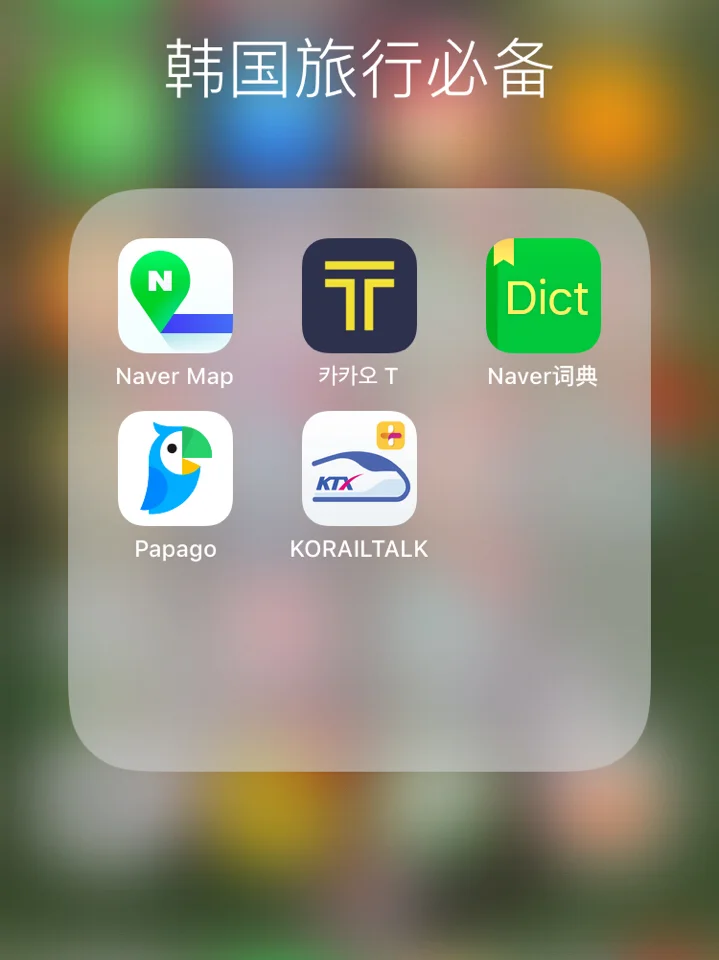719x960 pixels.
Task: Open the Naver Map app
Action: coord(175,296)
